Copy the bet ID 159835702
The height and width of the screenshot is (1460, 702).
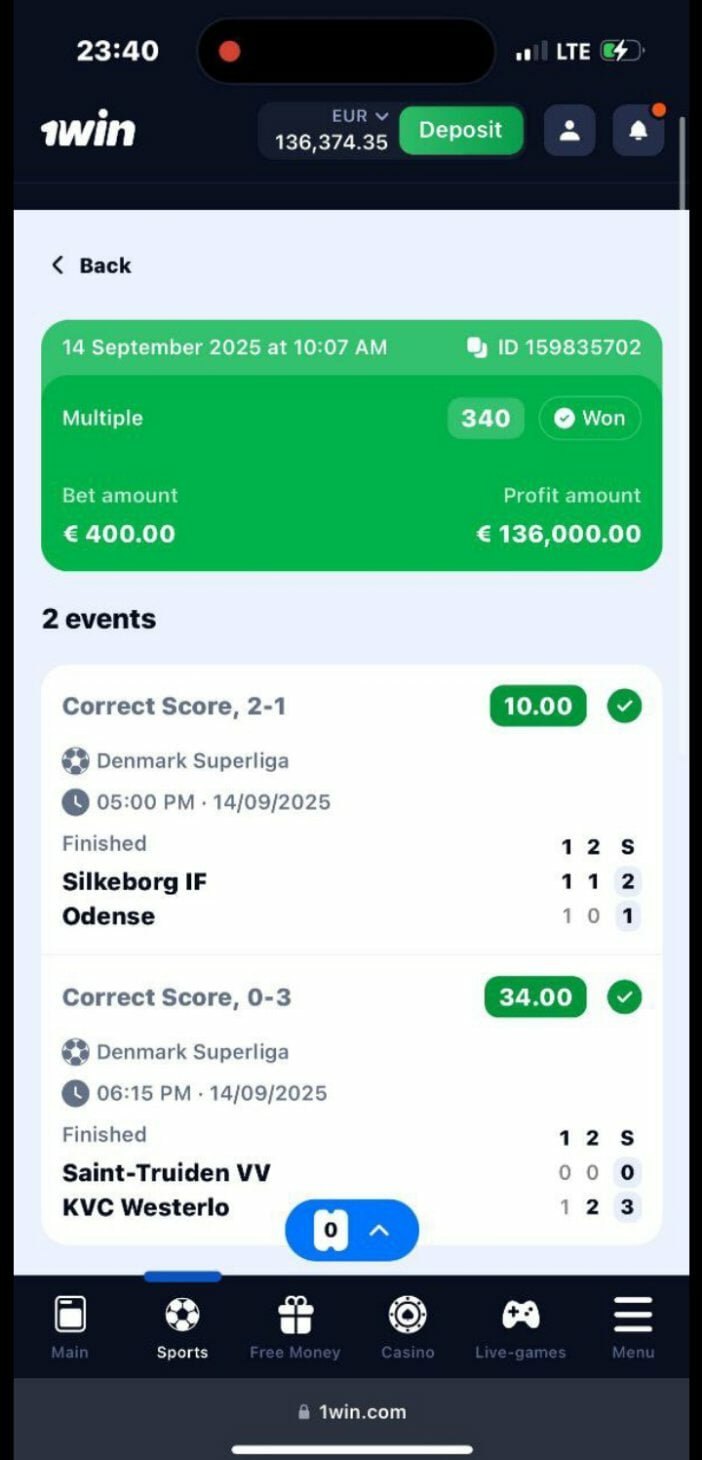click(477, 347)
